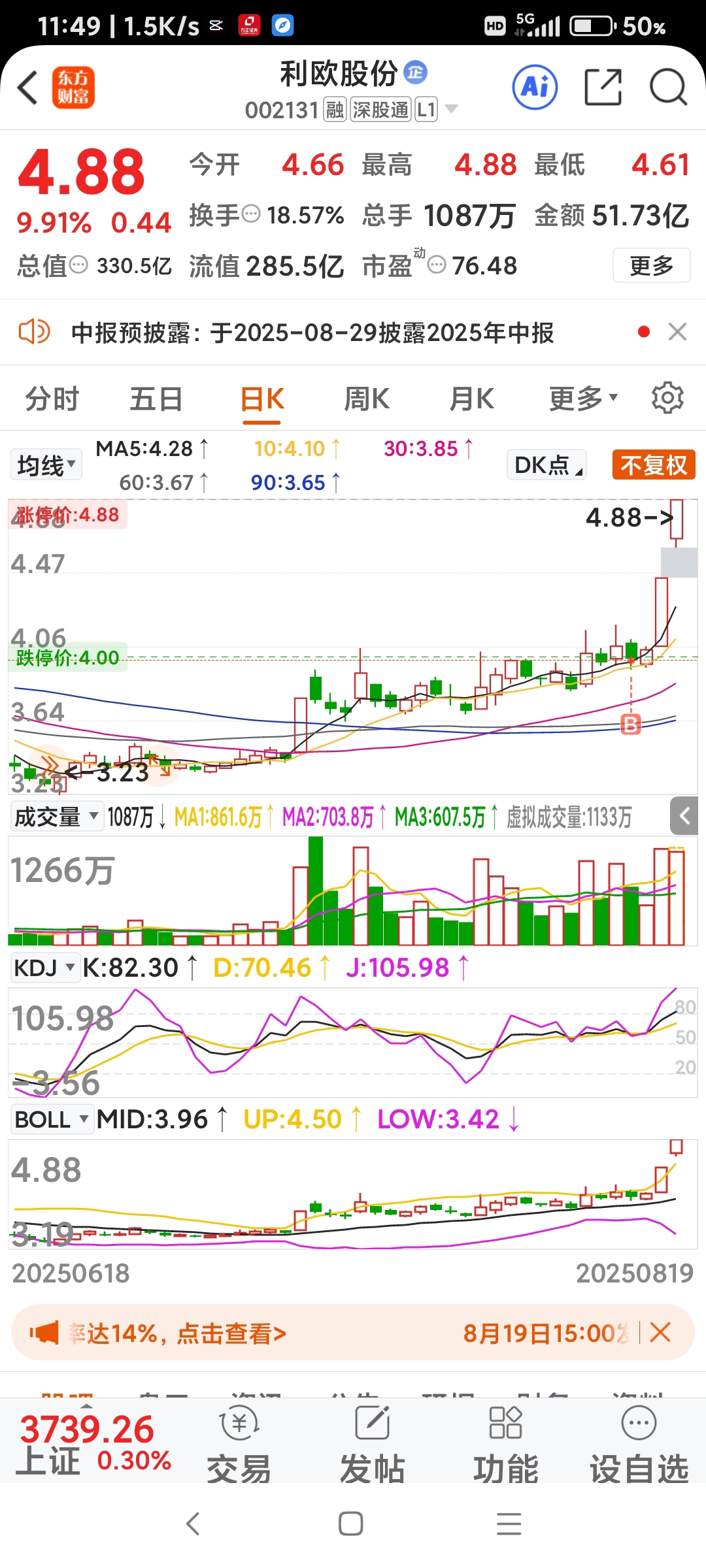Switch to the 分时 chart tab
The width and height of the screenshot is (706, 1568).
pos(52,399)
